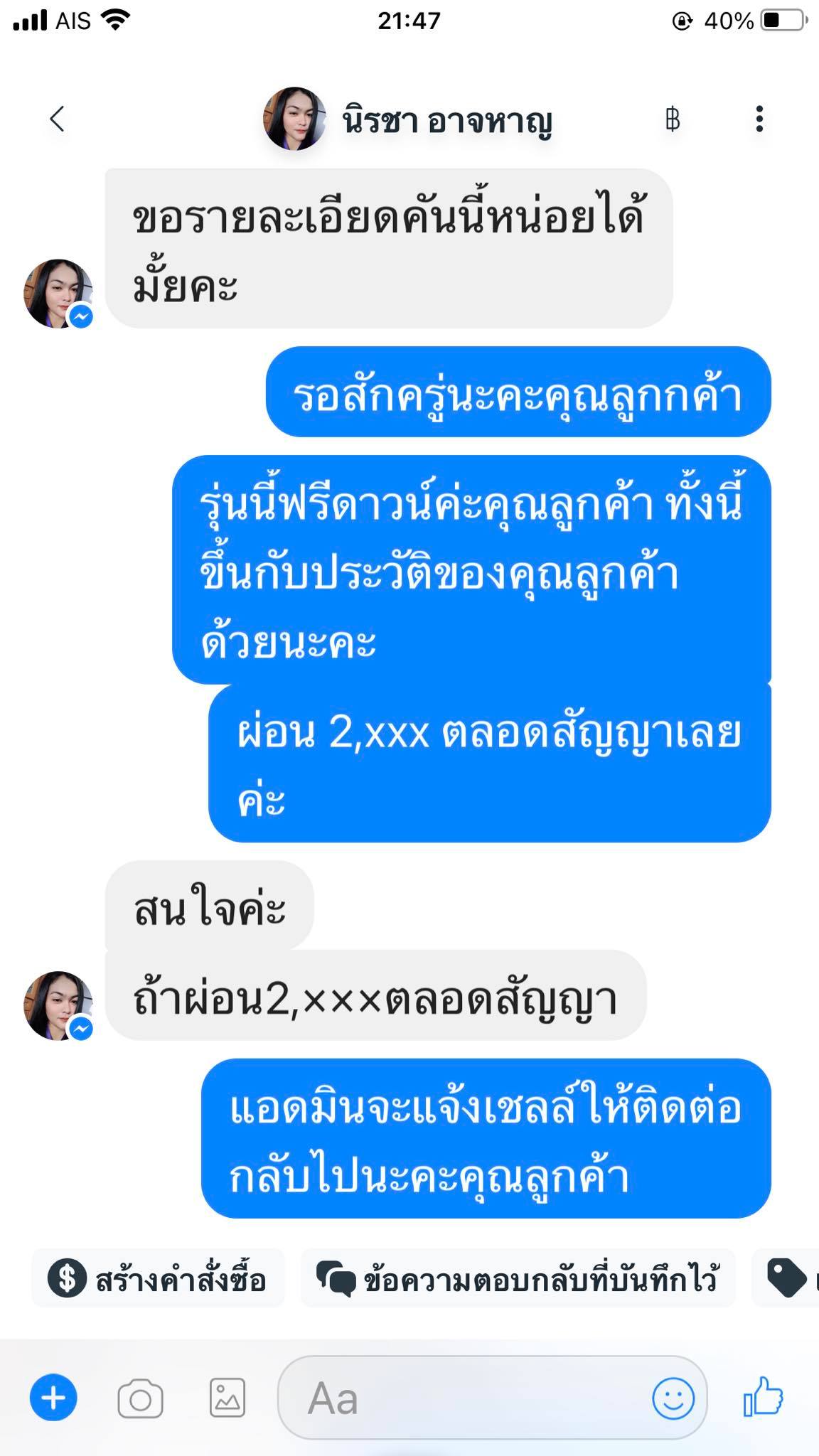Open the emoji smiley picker
The width and height of the screenshot is (819, 1456).
pyautogui.click(x=673, y=1398)
